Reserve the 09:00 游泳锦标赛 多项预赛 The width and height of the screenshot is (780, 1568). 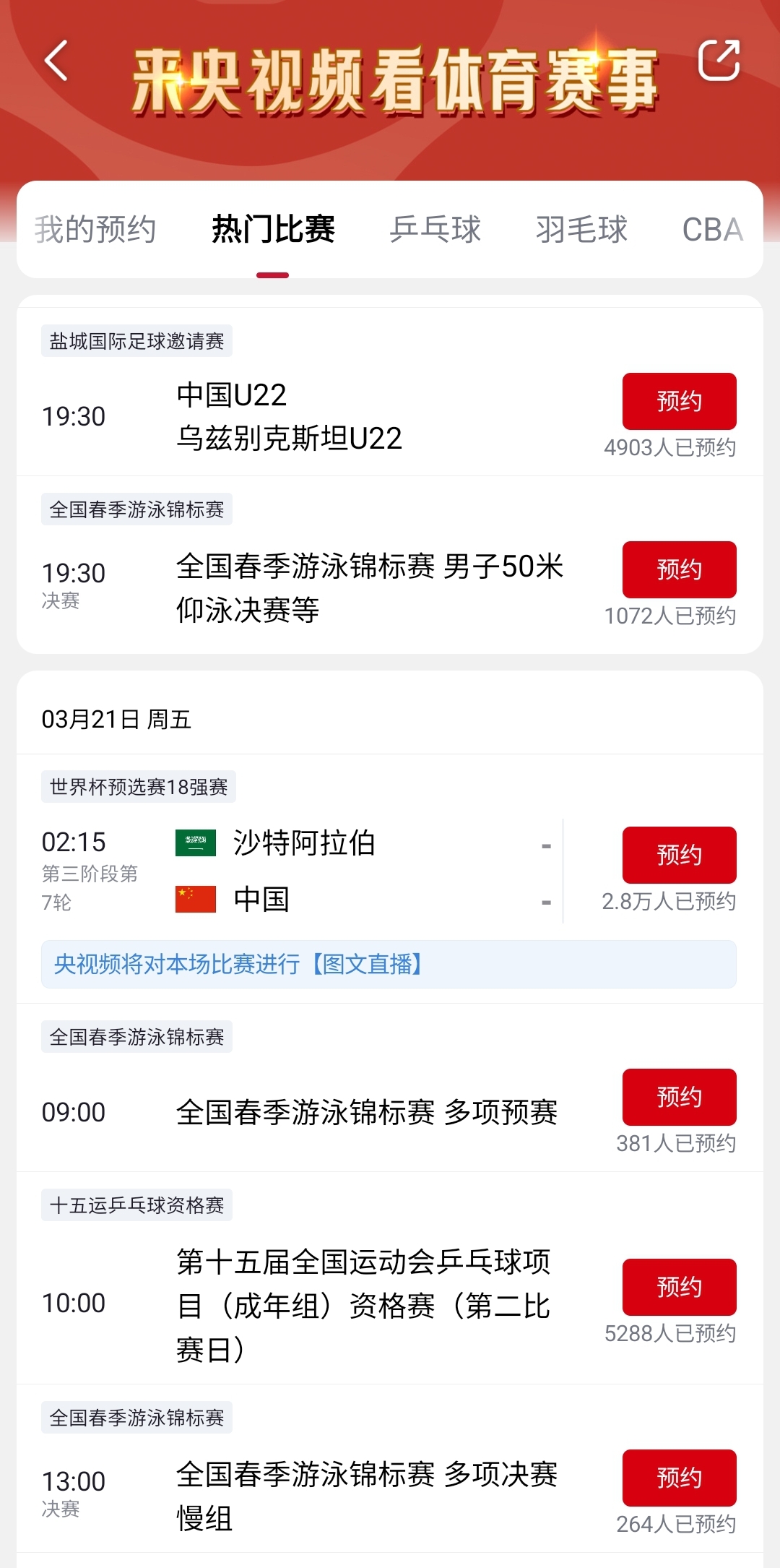tap(679, 1097)
